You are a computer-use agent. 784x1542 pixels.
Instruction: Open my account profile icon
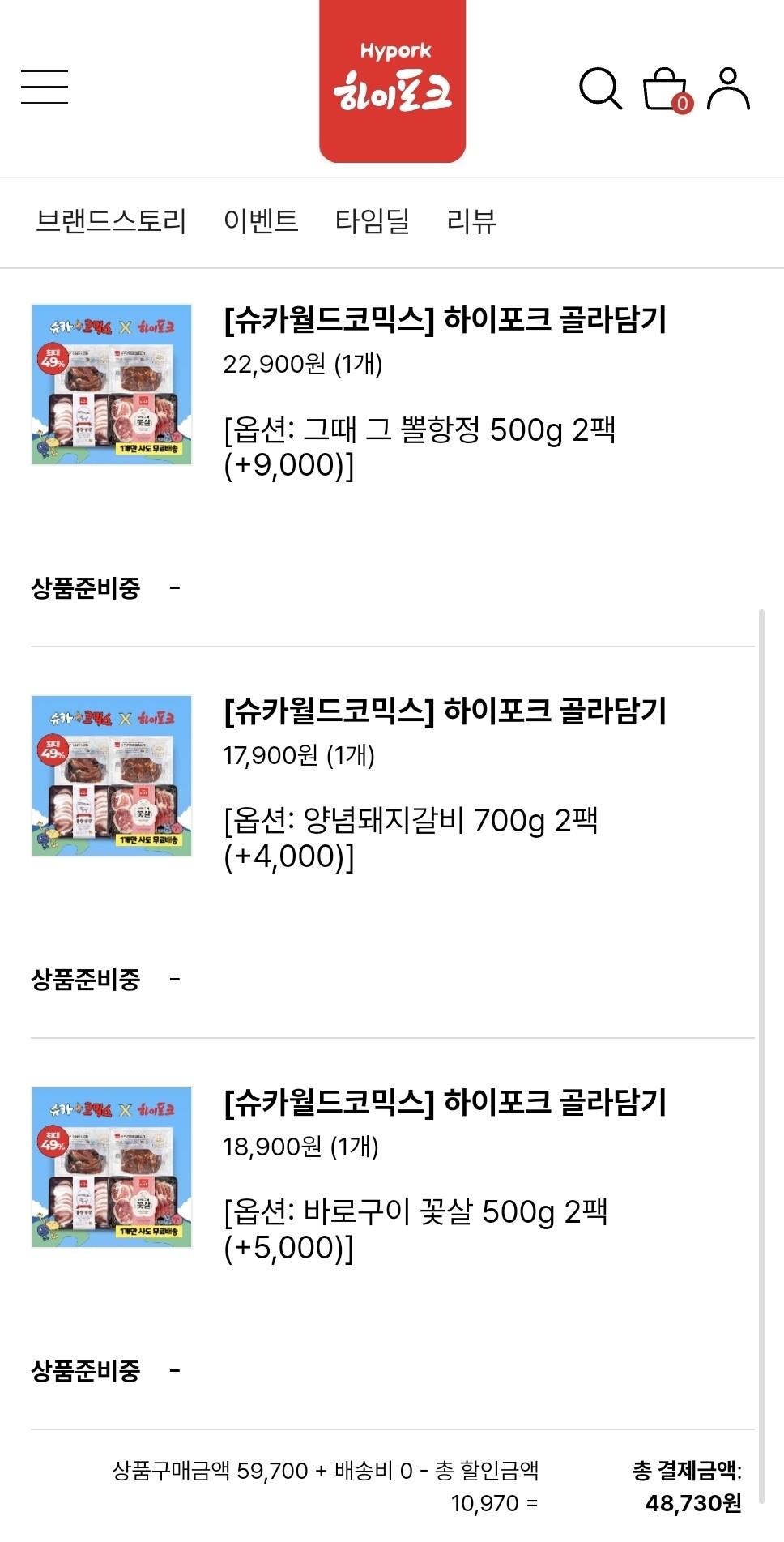[x=728, y=88]
